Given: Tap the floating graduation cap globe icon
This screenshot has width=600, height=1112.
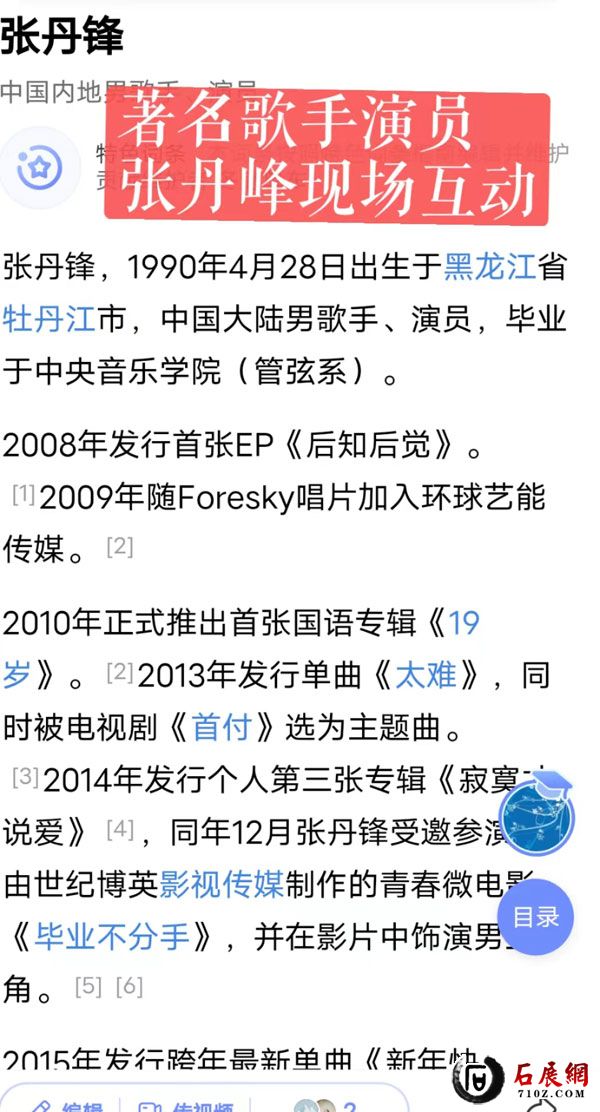Looking at the screenshot, I should [x=536, y=815].
